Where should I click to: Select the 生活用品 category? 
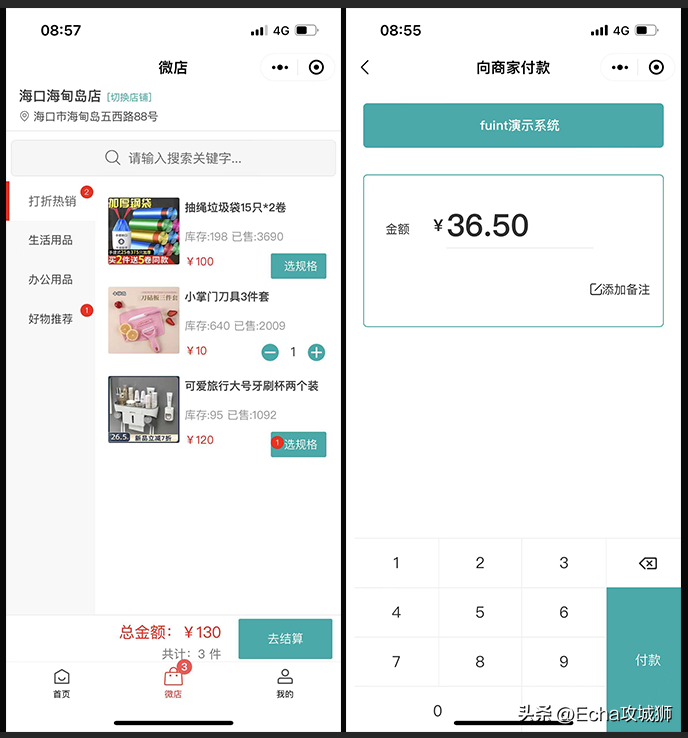pyautogui.click(x=50, y=240)
